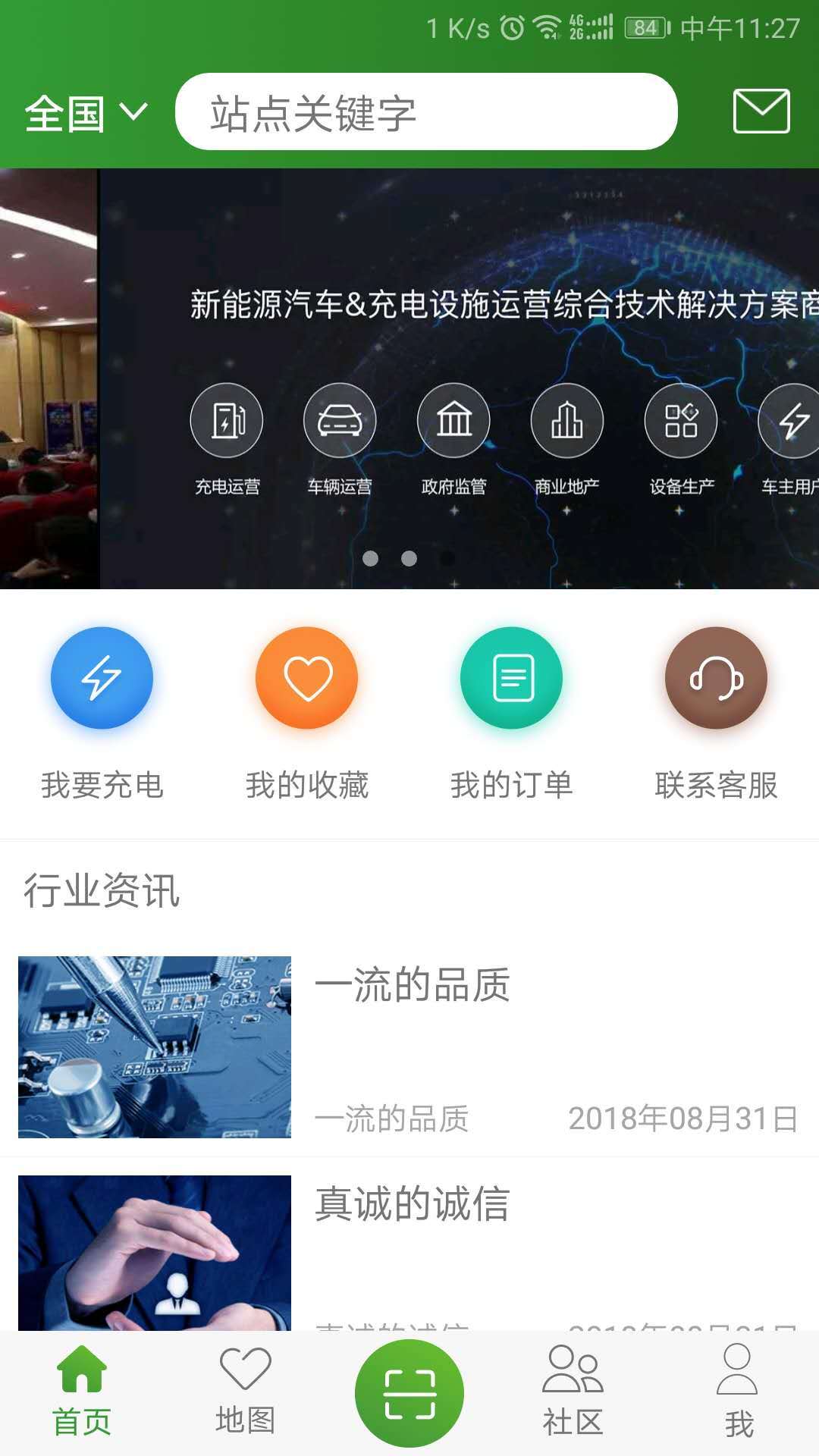Switch to the 地图 tab
Viewport: 819px width, 1456px height.
click(x=245, y=1392)
